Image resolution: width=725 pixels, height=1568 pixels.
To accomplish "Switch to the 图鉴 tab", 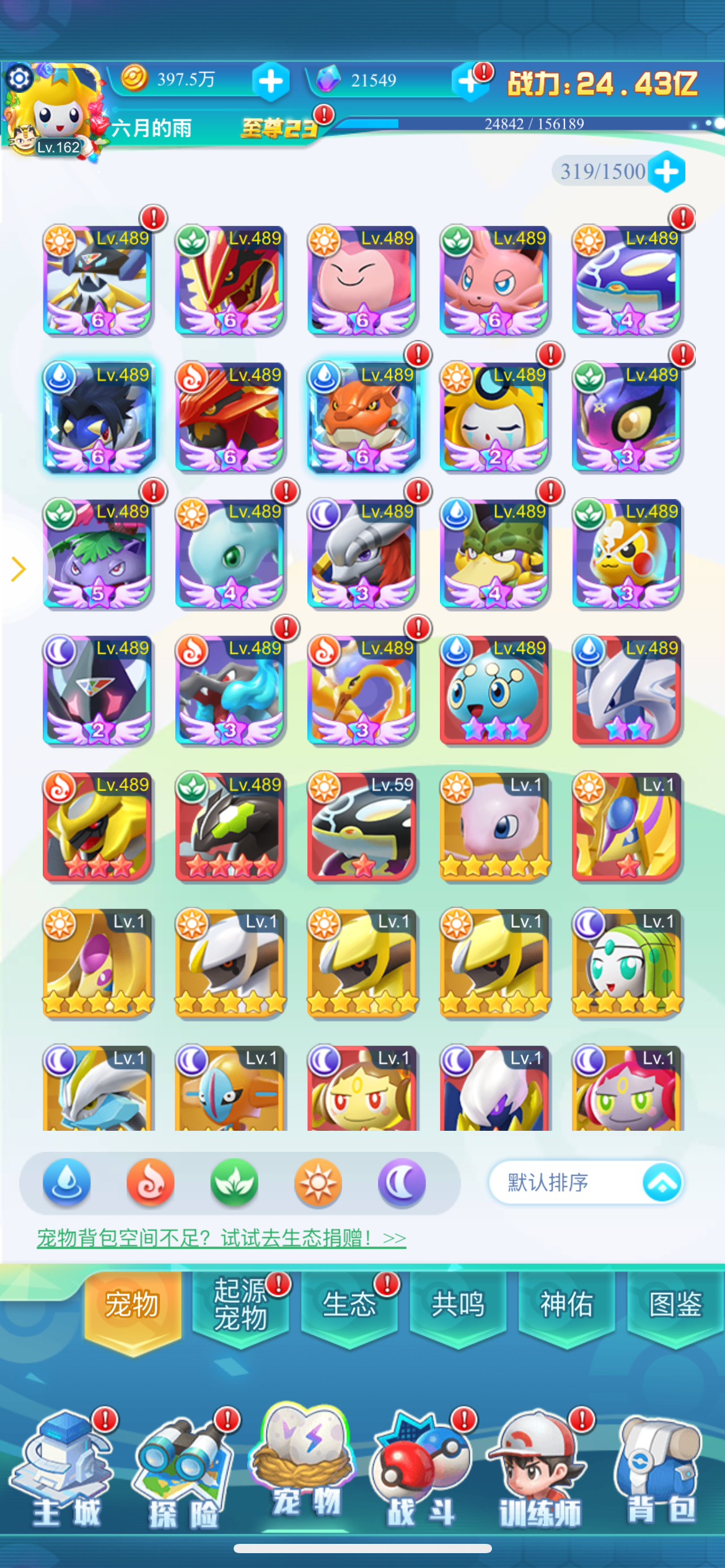I will pos(675,1305).
